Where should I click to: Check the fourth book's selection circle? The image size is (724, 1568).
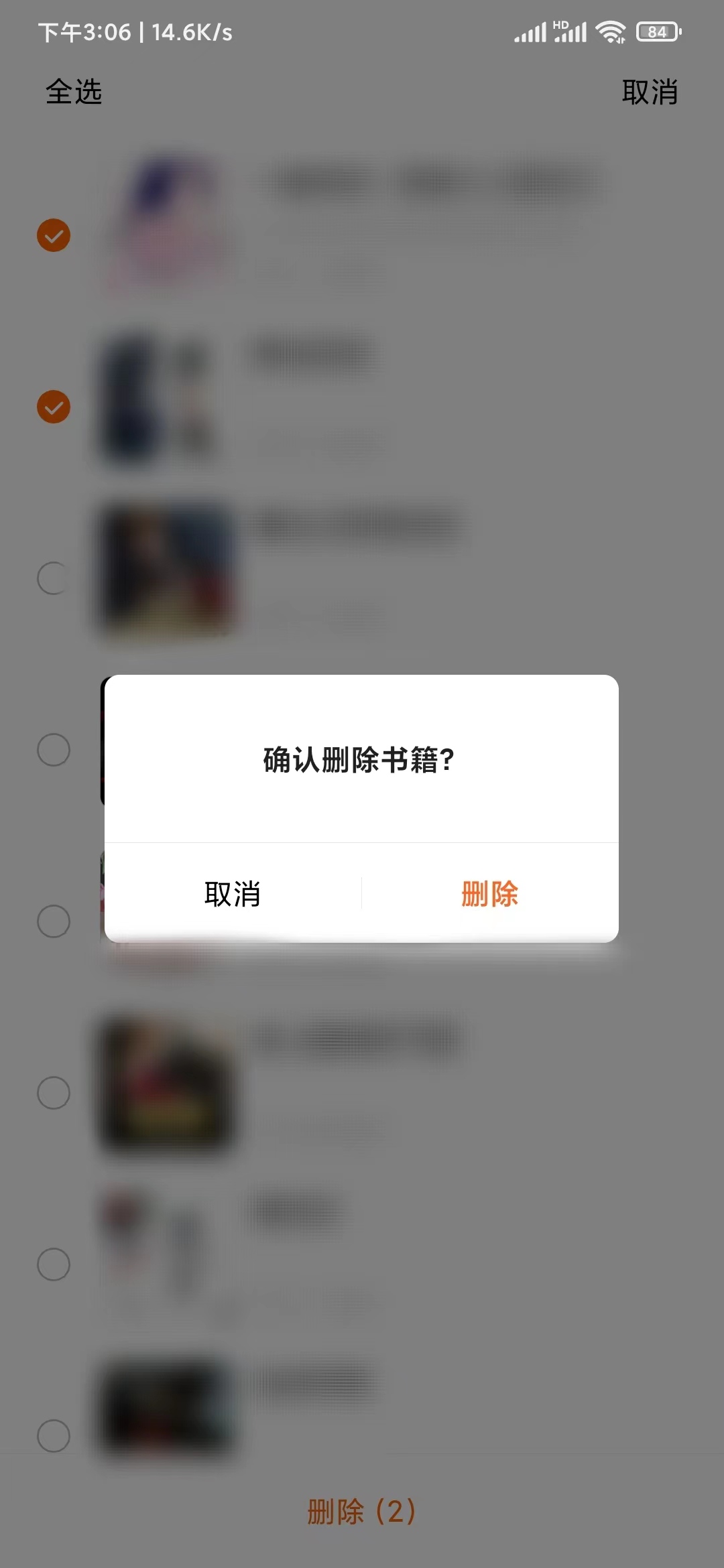[x=54, y=750]
